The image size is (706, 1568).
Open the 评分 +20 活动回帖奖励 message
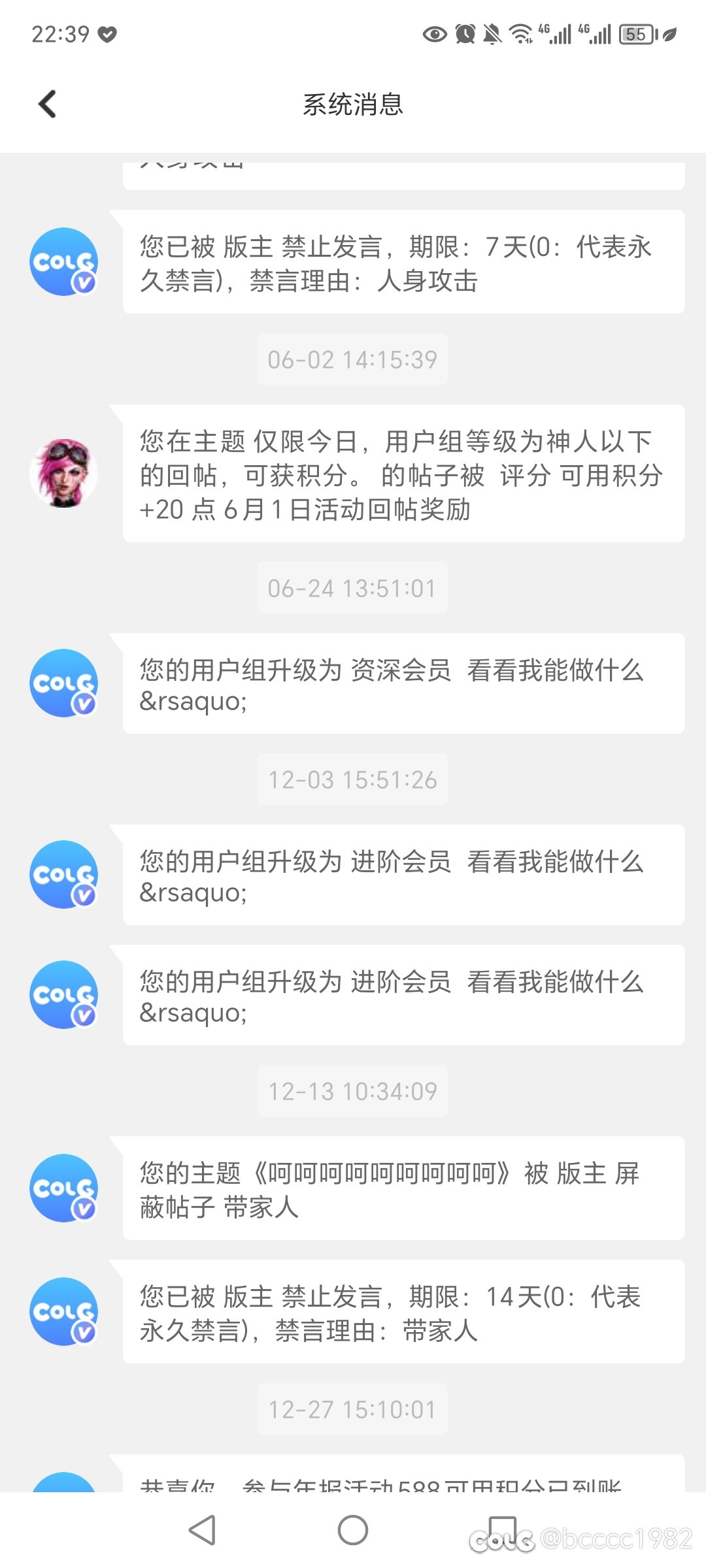pos(403,474)
